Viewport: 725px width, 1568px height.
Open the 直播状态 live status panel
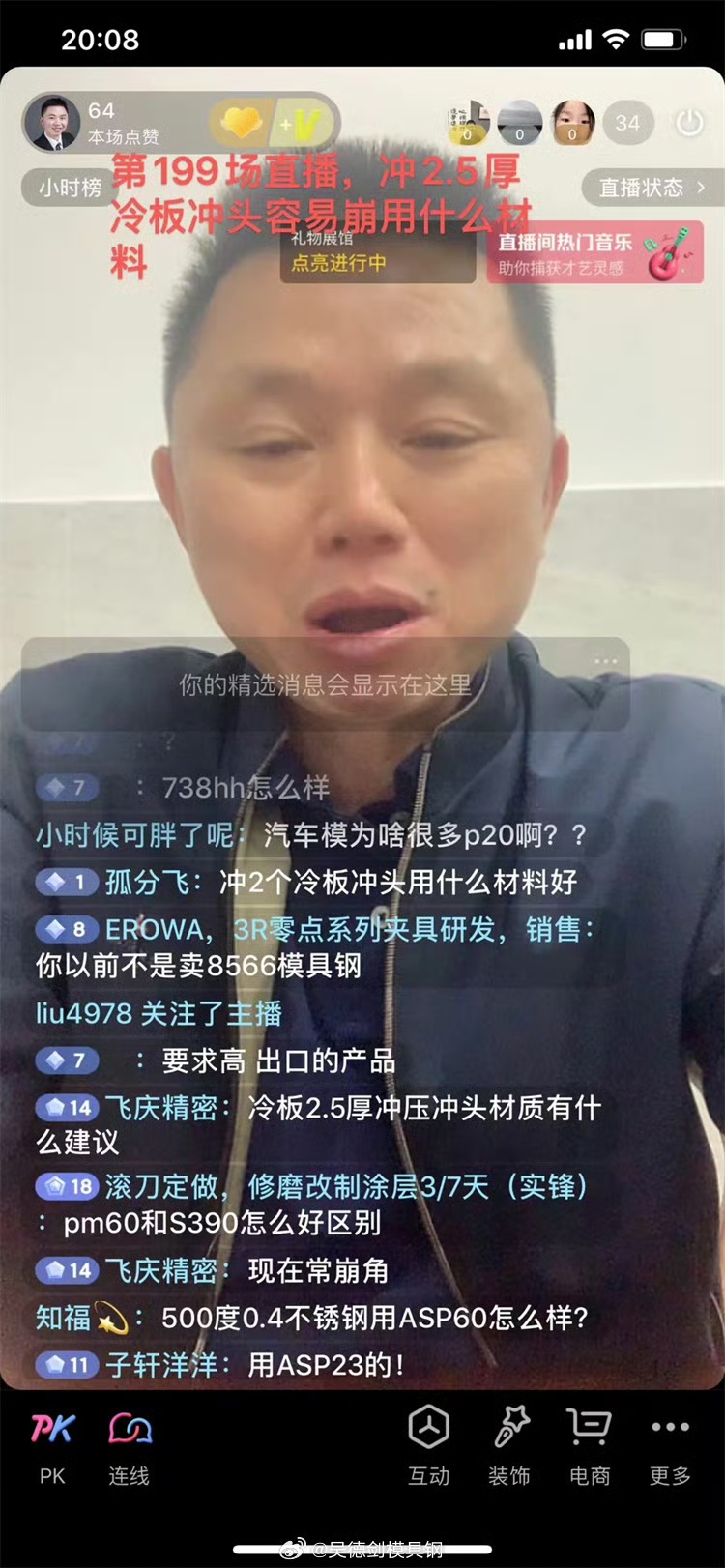652,188
